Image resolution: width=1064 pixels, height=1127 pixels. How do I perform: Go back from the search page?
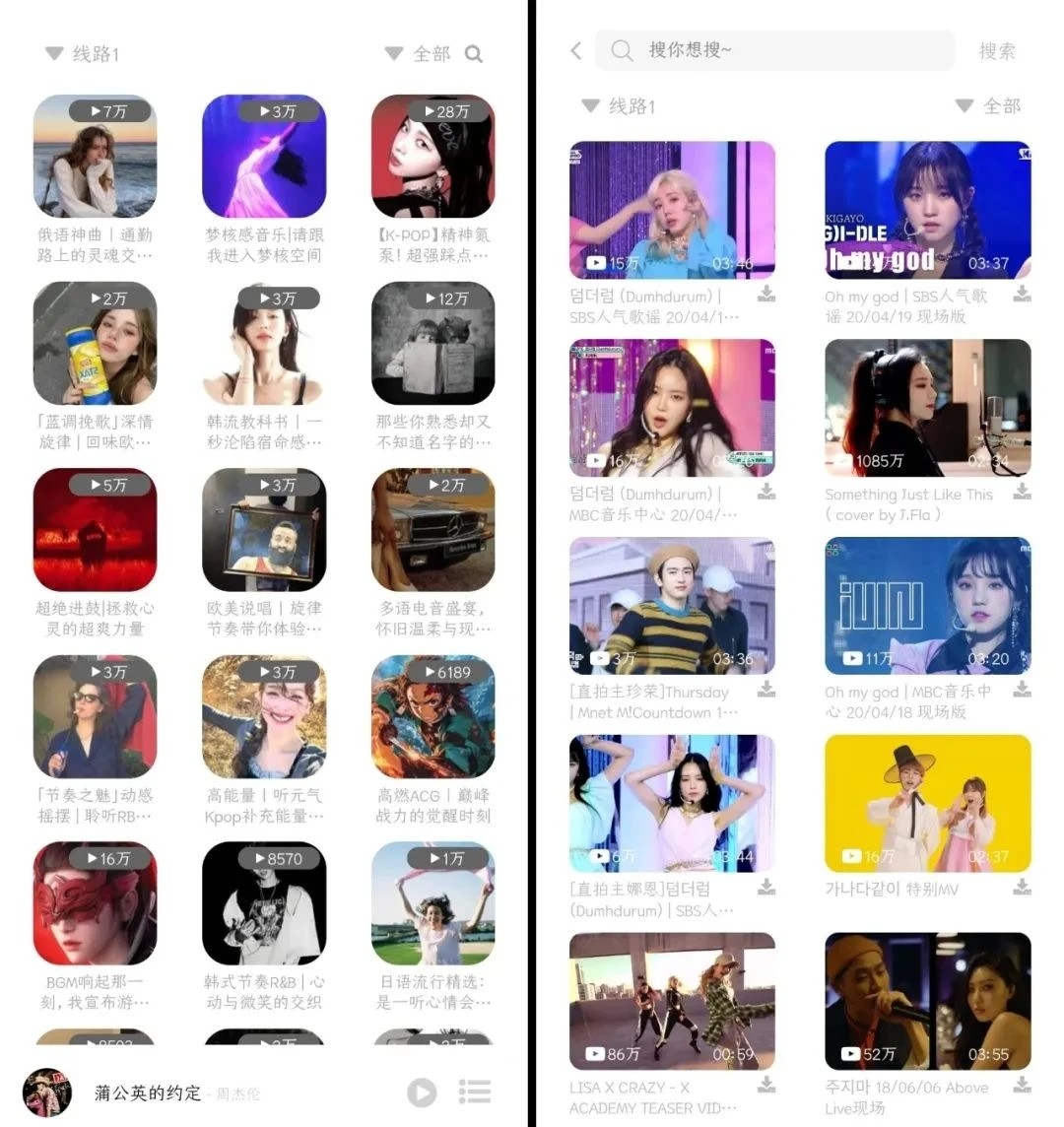(576, 51)
